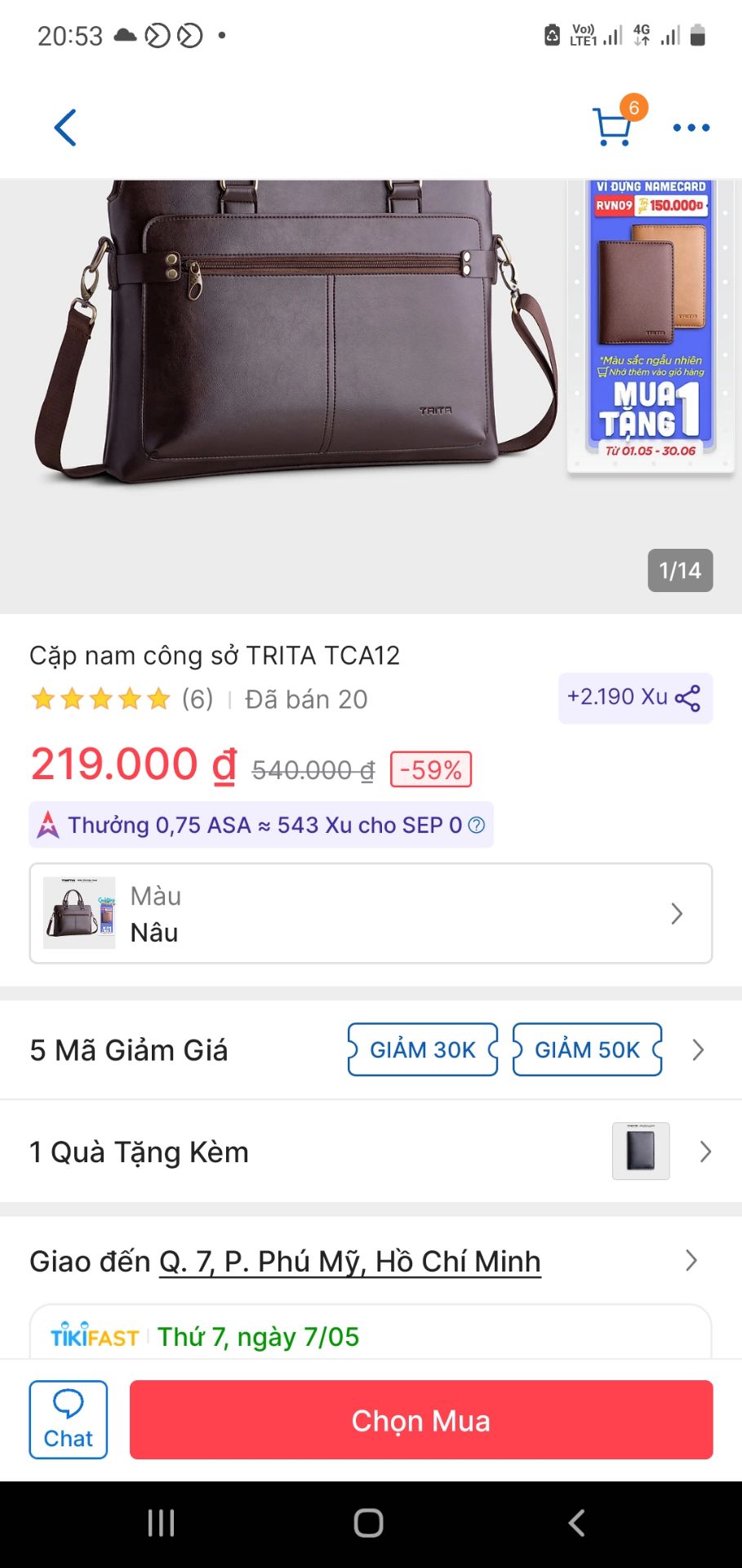Expand the 1 Quà Tặng Kèm section
This screenshot has height=1568, width=742.
coord(704,1151)
